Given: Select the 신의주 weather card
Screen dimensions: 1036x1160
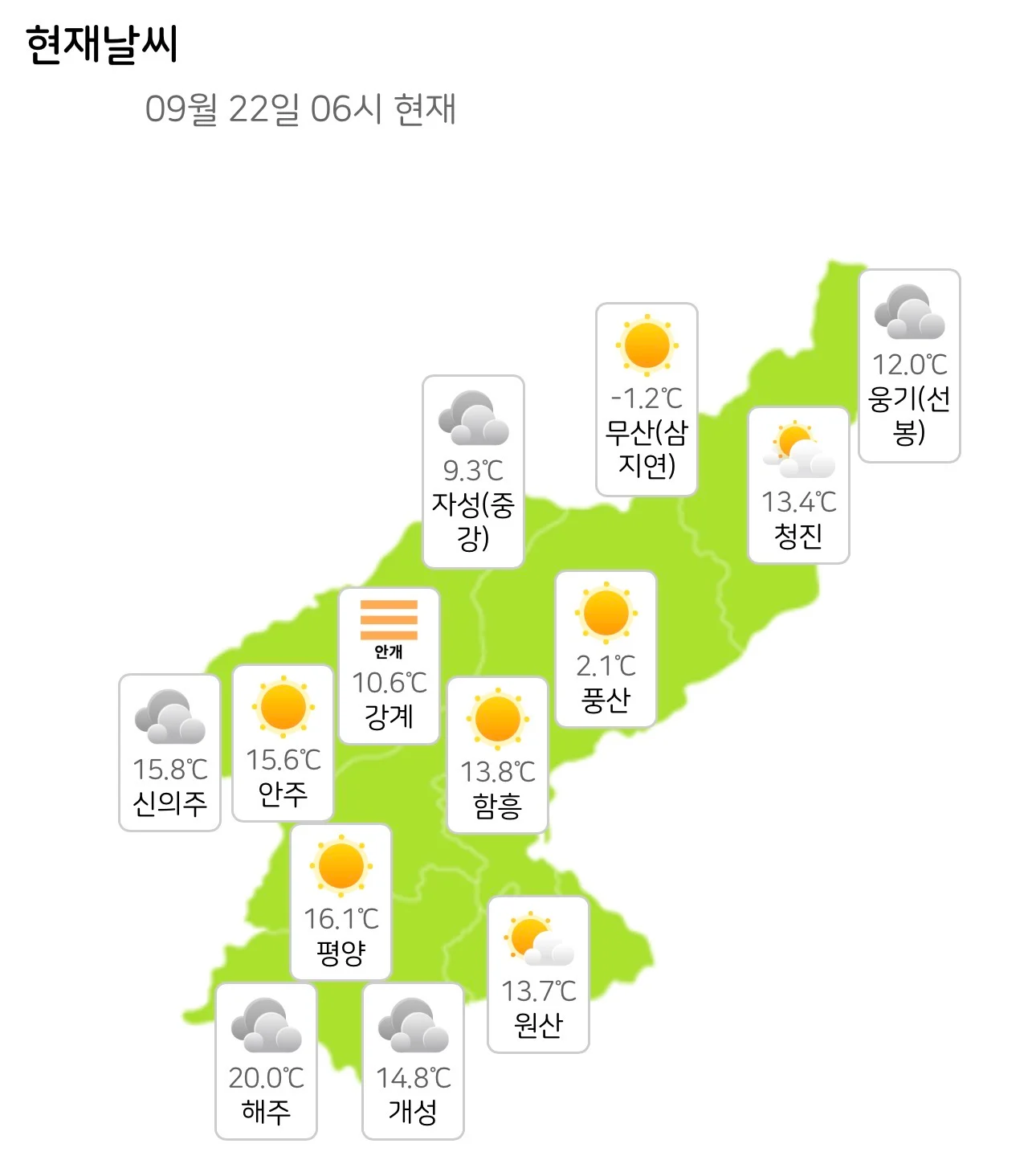Looking at the screenshot, I should click(x=169, y=753).
